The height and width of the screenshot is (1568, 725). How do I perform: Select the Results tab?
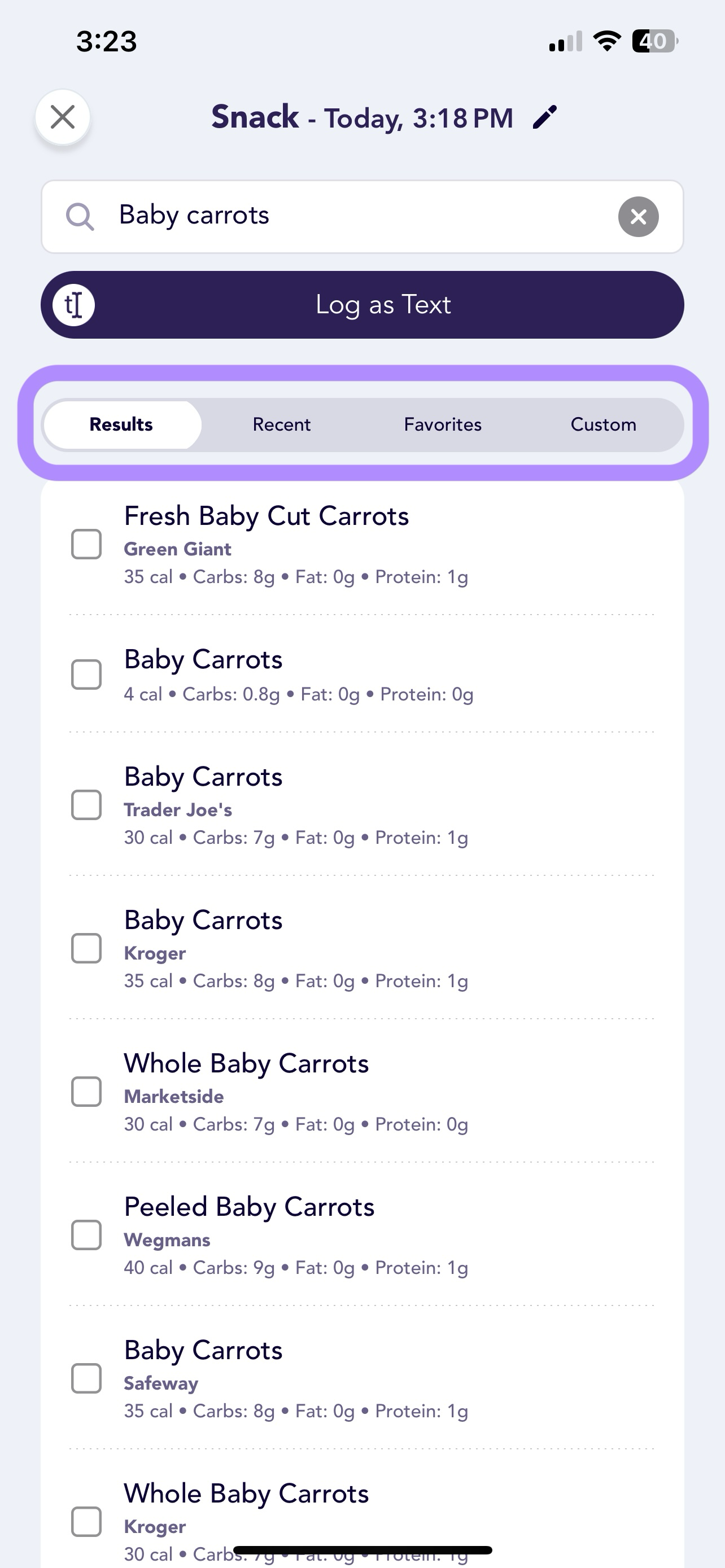click(x=121, y=425)
